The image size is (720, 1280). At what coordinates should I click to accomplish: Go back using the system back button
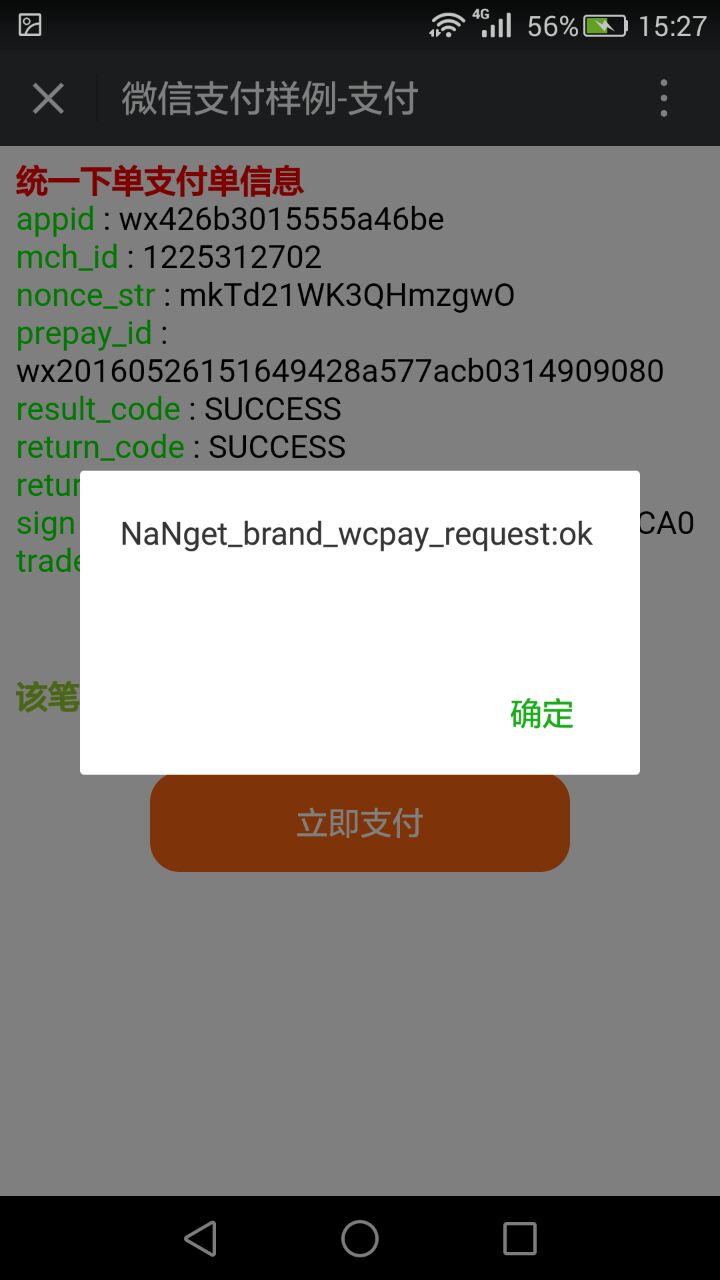pos(200,1239)
